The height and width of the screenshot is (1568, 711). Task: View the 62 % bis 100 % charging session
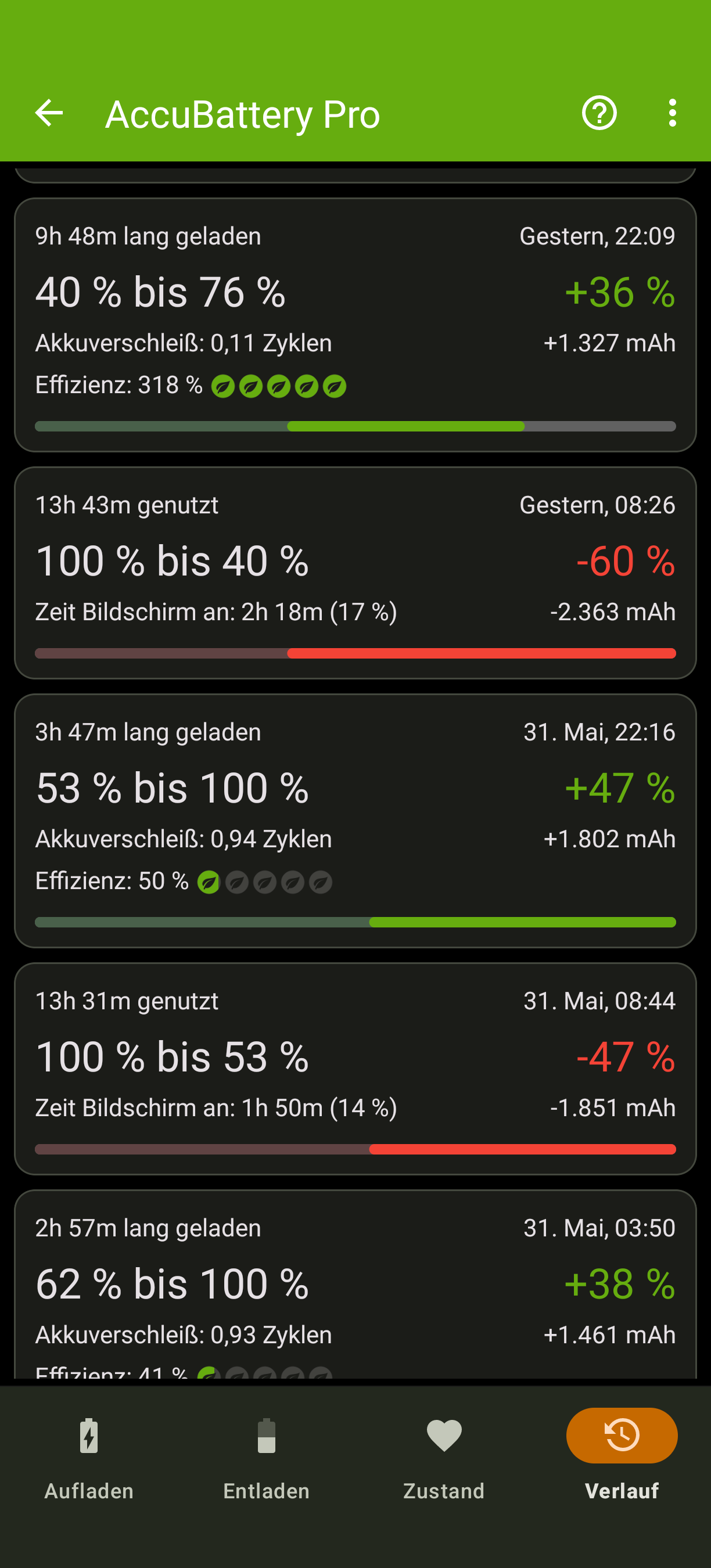(x=355, y=1285)
